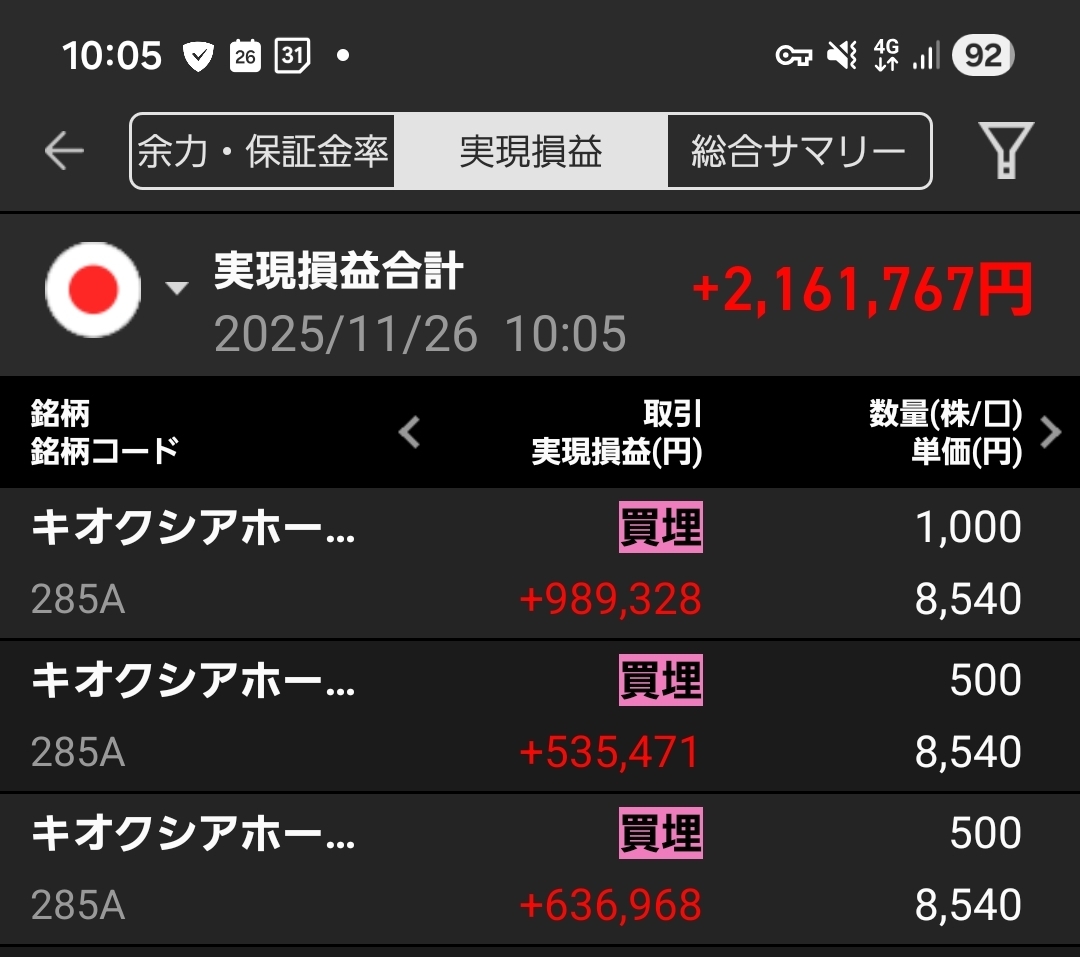Open the filter funnel icon
Image resolution: width=1080 pixels, height=957 pixels.
click(x=1005, y=151)
